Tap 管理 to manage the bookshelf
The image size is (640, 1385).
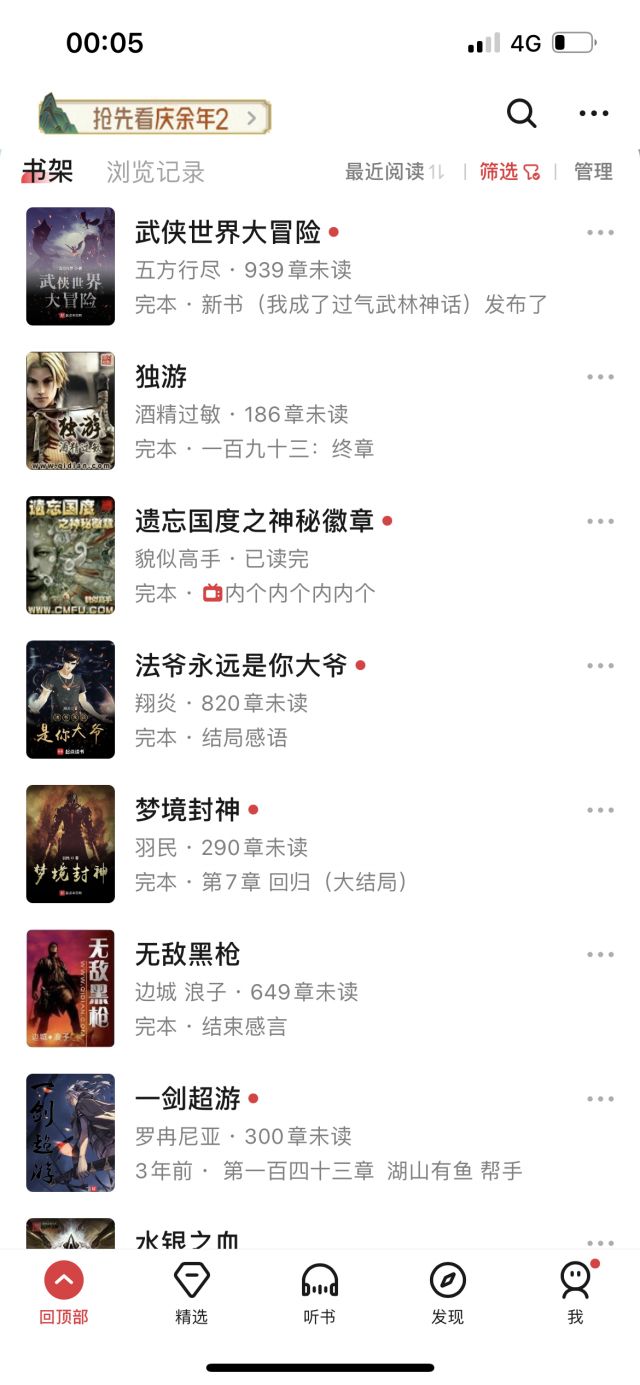[592, 172]
